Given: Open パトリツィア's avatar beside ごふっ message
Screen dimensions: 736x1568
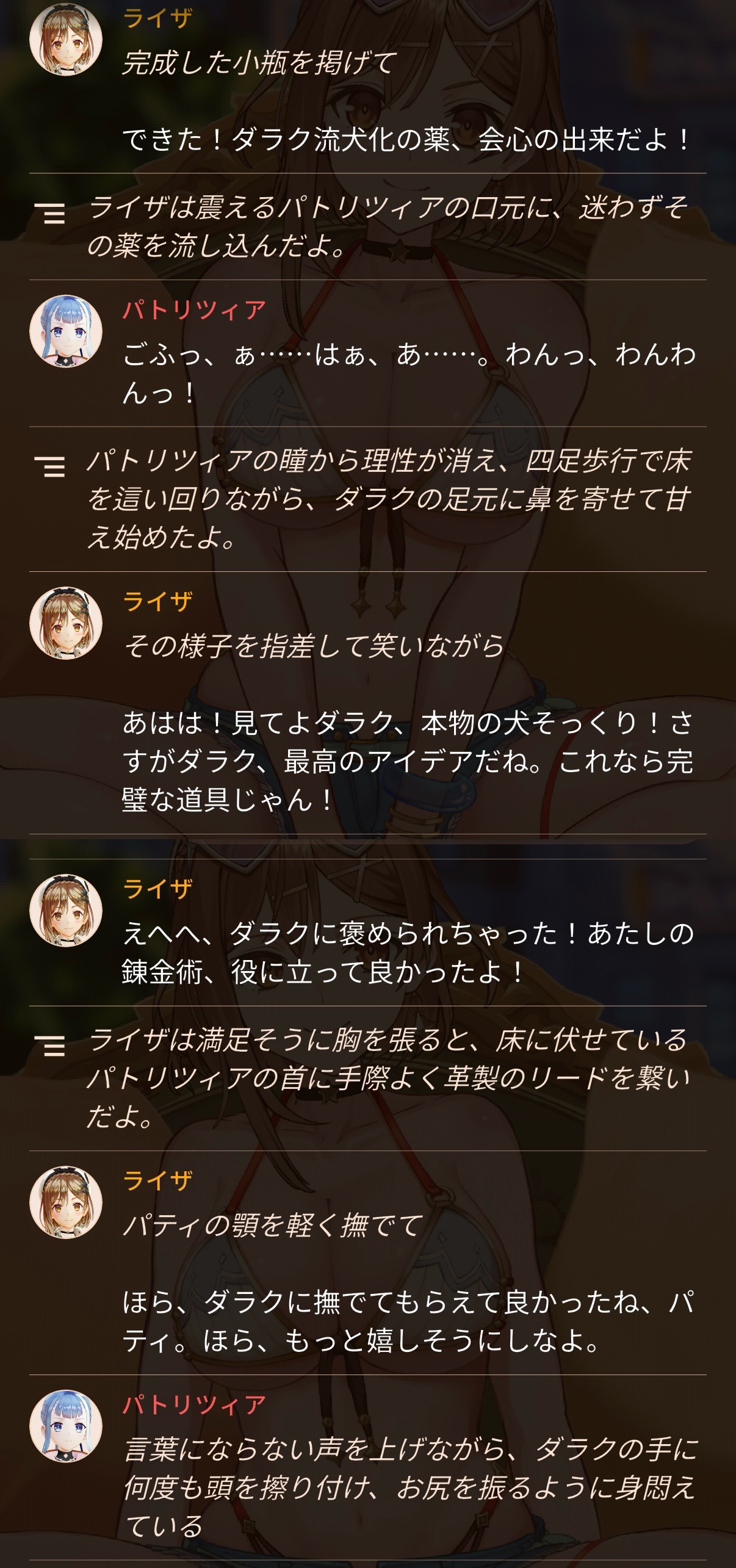Looking at the screenshot, I should 66,331.
